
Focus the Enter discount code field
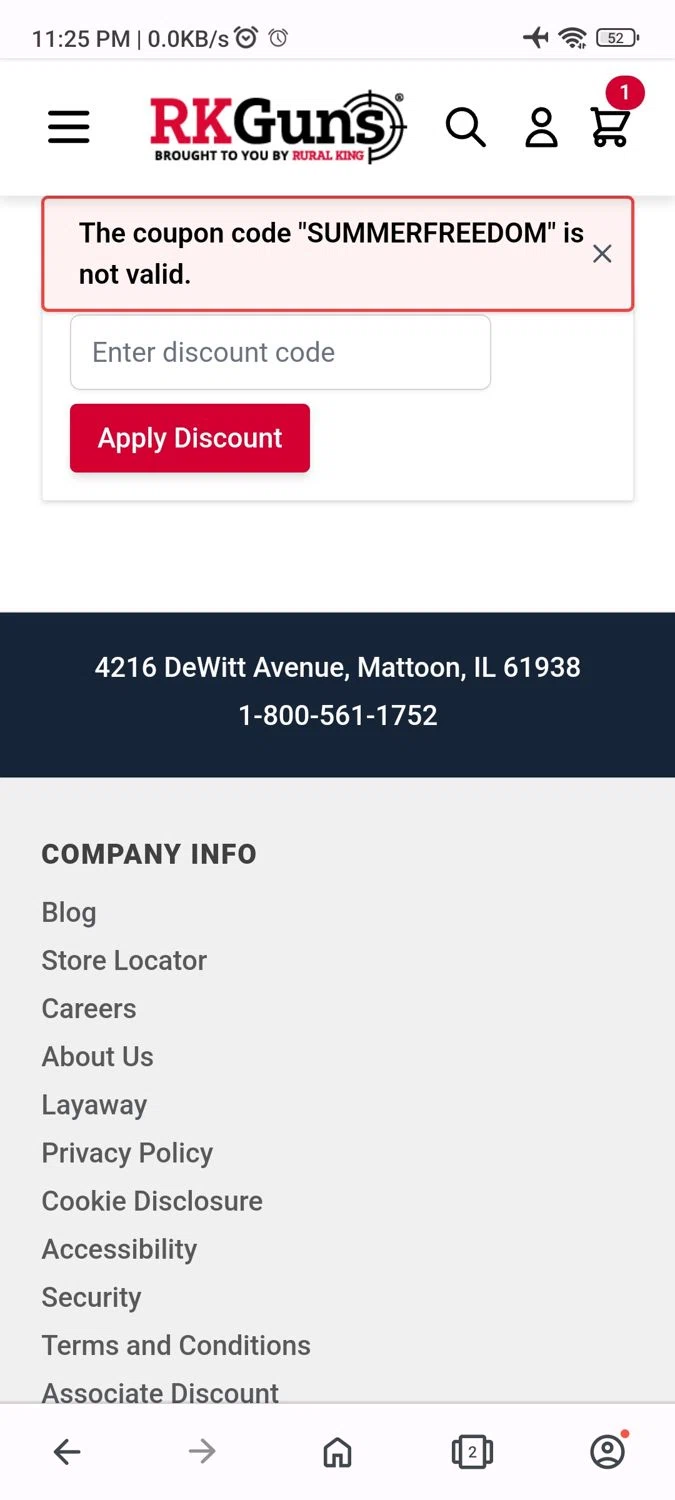[x=280, y=353]
